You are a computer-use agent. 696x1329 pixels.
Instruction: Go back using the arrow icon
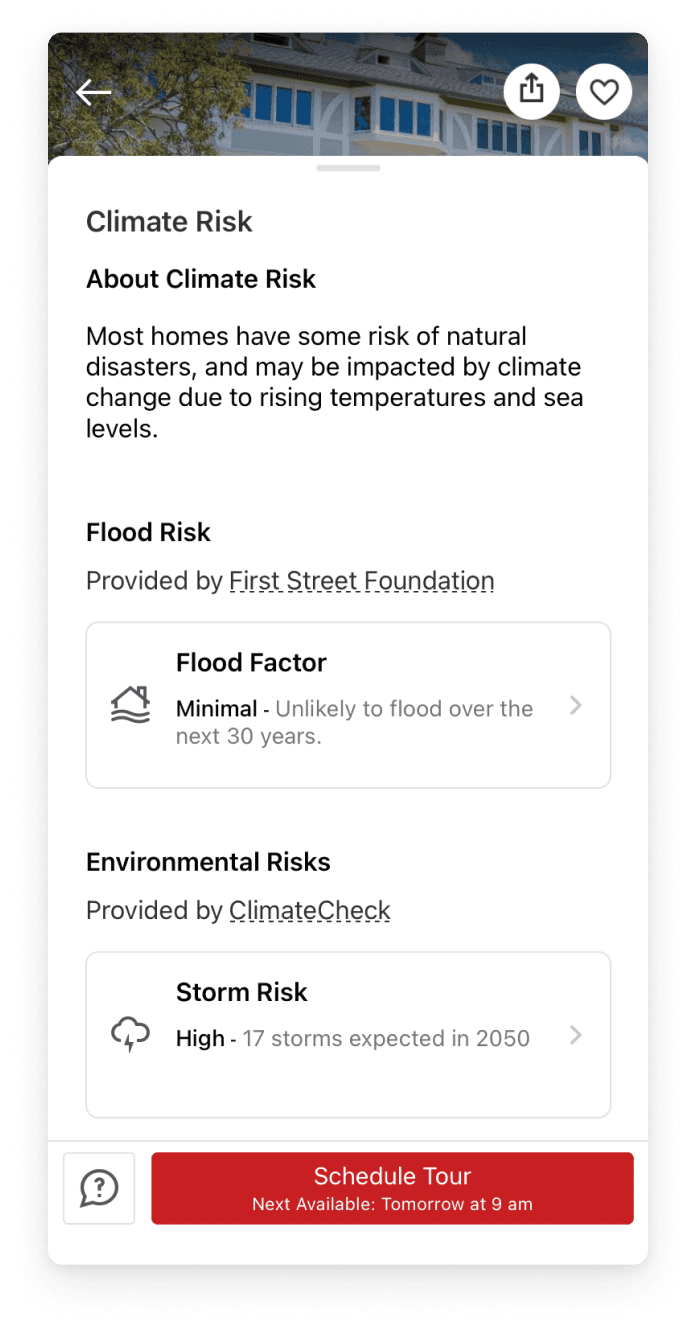tap(94, 92)
